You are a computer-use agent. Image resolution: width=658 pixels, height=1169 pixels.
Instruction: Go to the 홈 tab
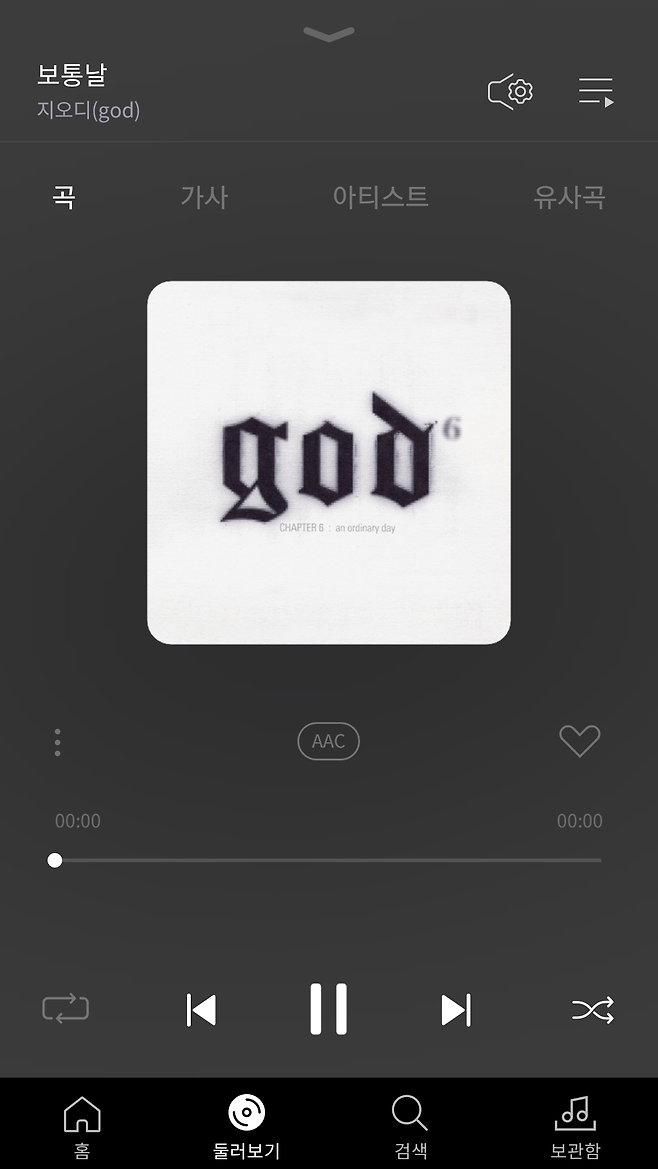82,1125
